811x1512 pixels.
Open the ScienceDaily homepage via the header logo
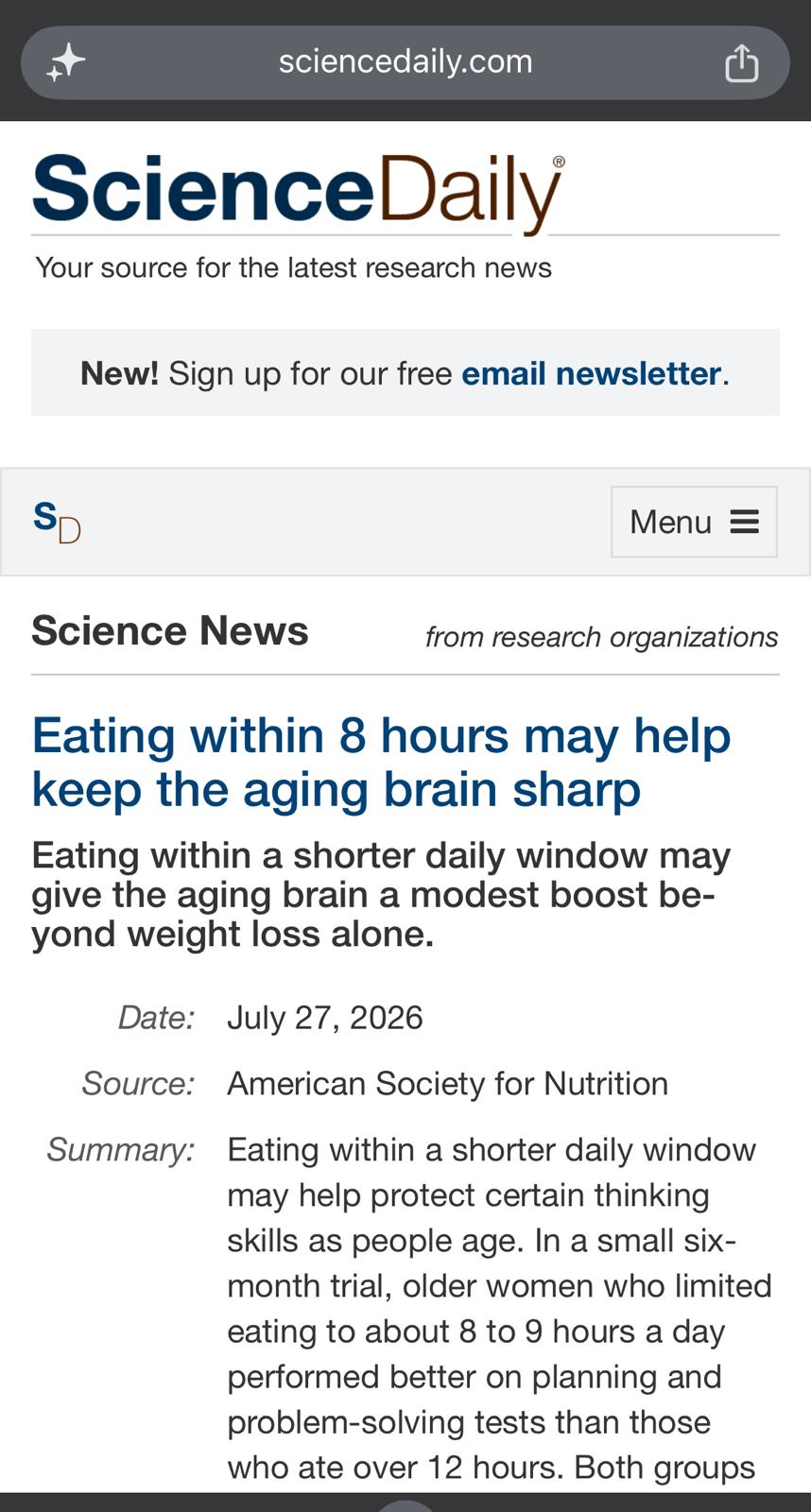pyautogui.click(x=299, y=192)
